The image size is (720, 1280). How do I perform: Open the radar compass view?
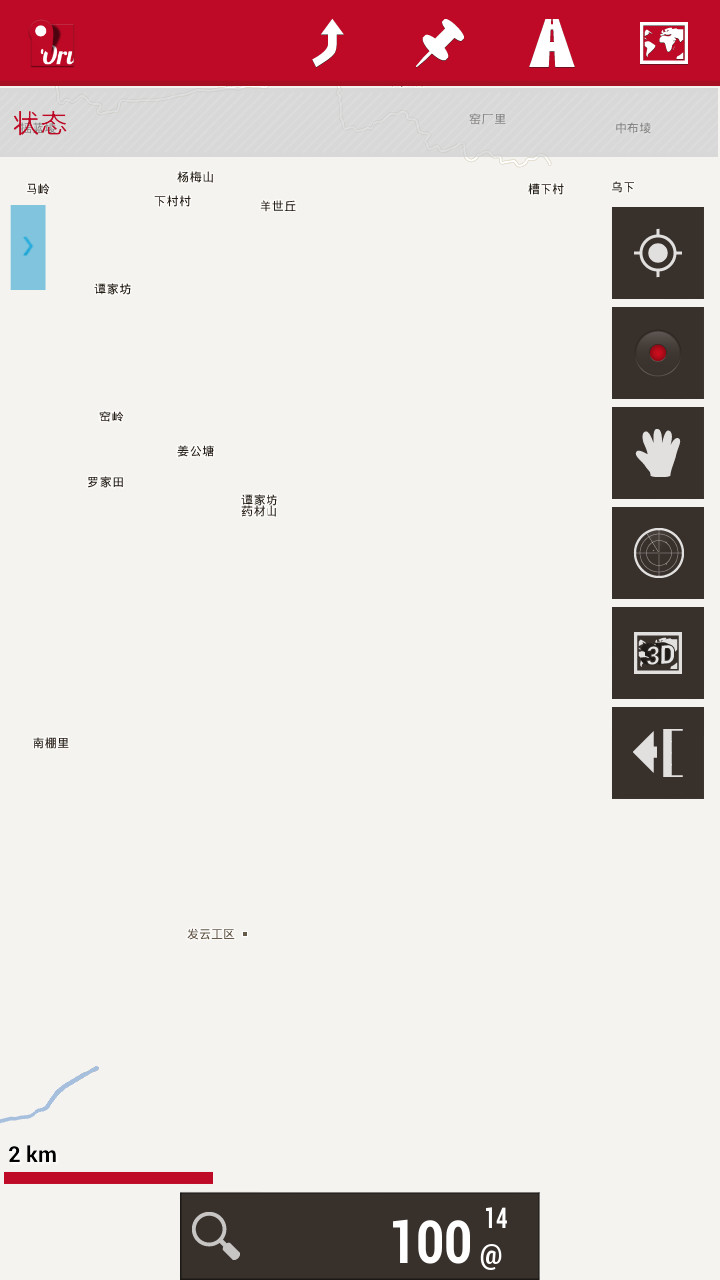pos(658,553)
